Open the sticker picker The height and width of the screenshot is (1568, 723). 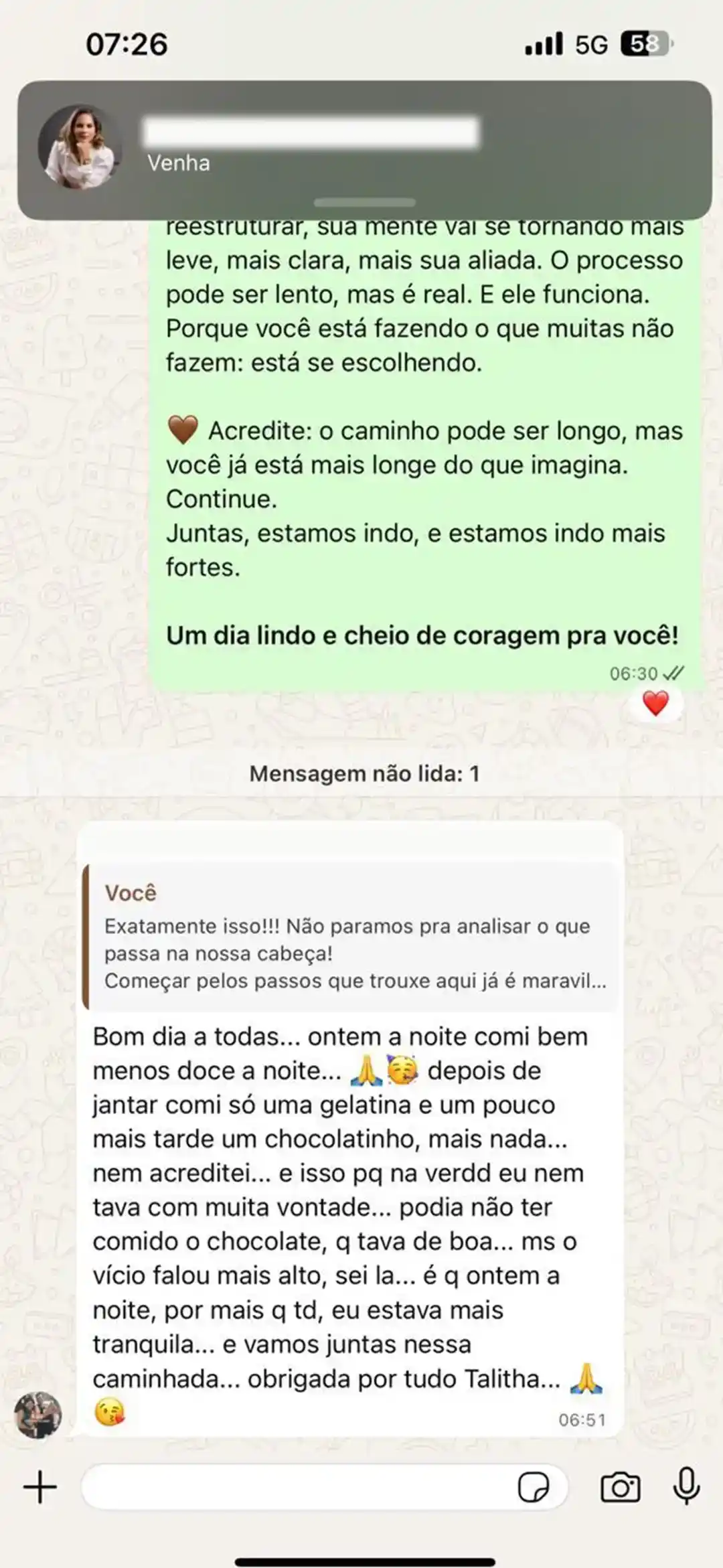click(x=534, y=1488)
